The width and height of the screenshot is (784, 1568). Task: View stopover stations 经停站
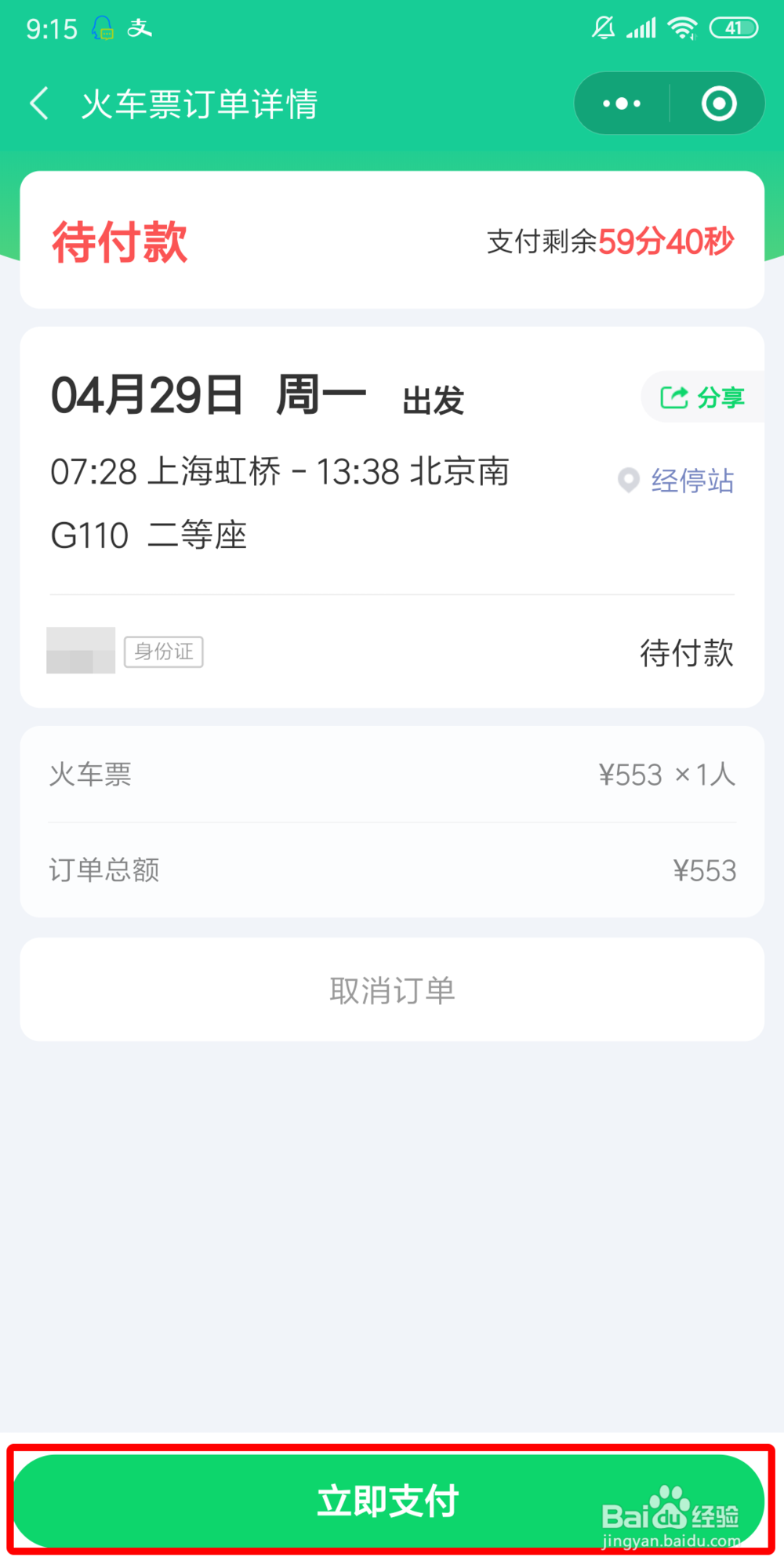coord(677,481)
